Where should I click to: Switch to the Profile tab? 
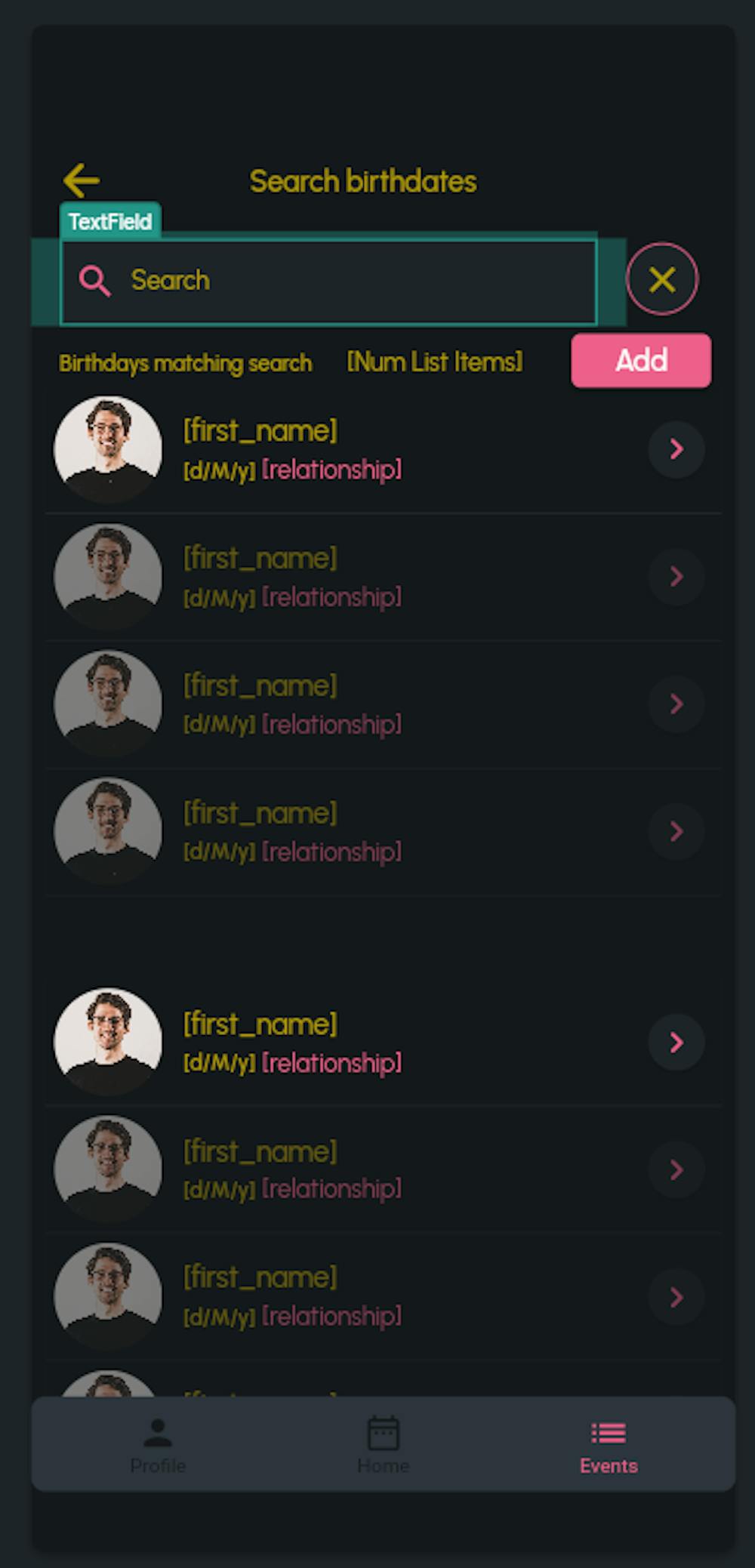(x=158, y=1445)
